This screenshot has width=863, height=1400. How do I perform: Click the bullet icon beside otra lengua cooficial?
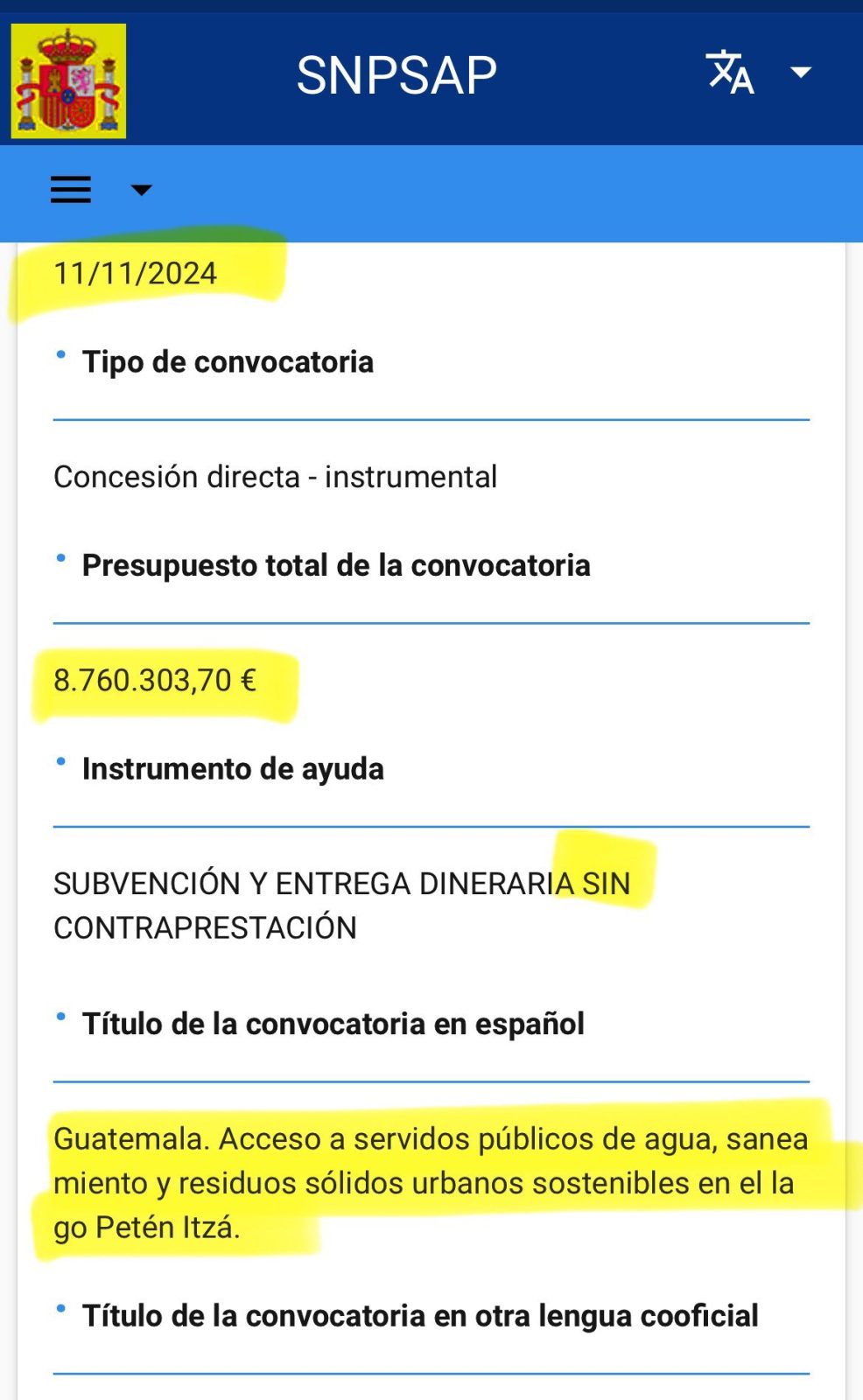[x=60, y=1306]
